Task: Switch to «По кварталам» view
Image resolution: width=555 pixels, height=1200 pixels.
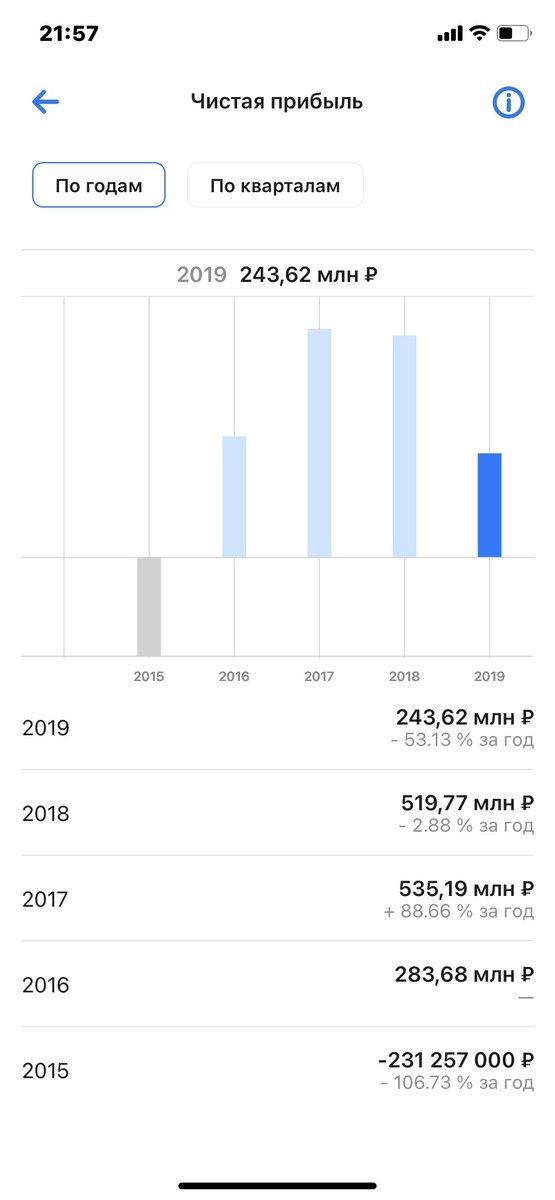Action: [275, 185]
